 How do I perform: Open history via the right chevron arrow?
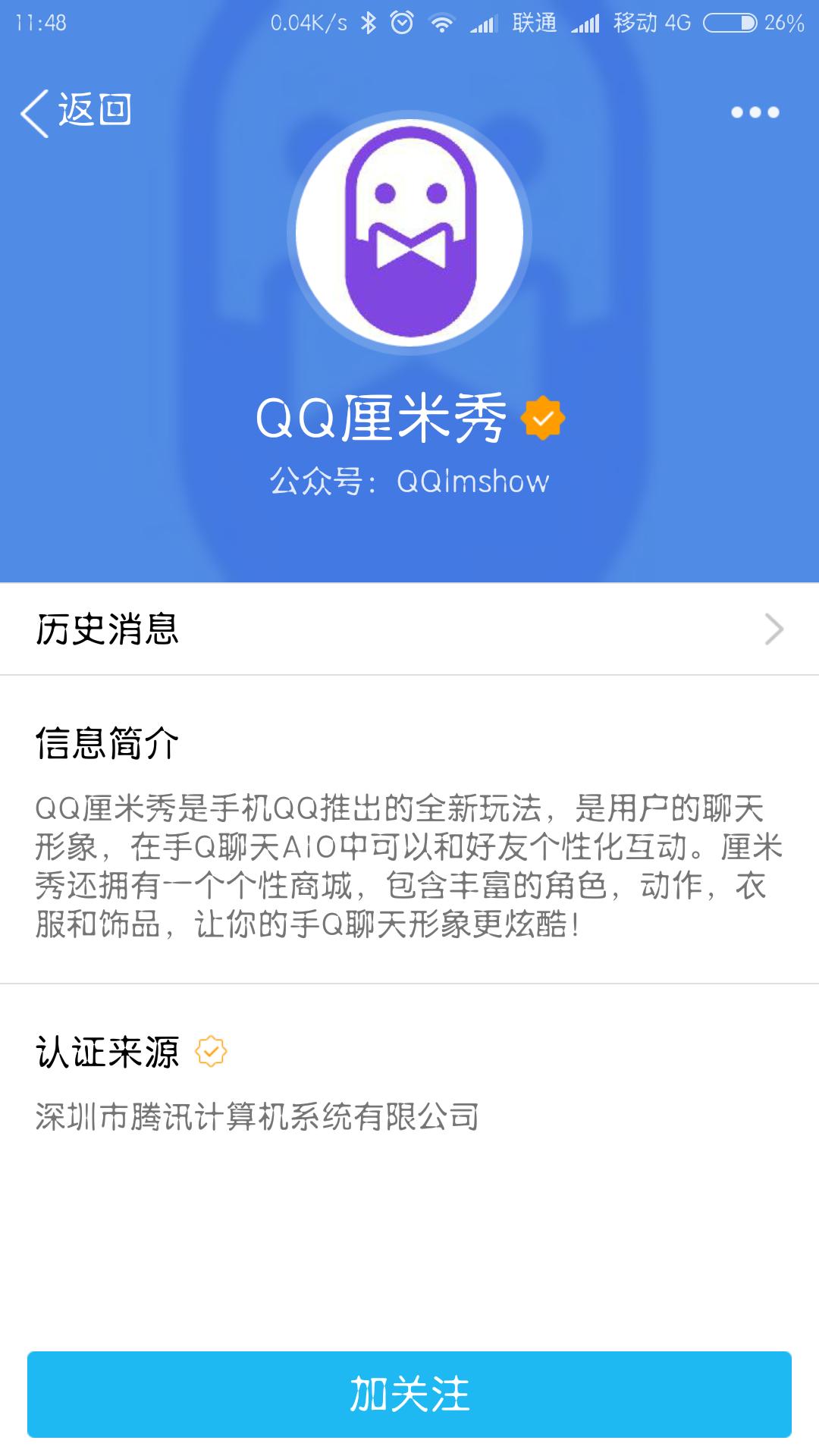pyautogui.click(x=773, y=628)
